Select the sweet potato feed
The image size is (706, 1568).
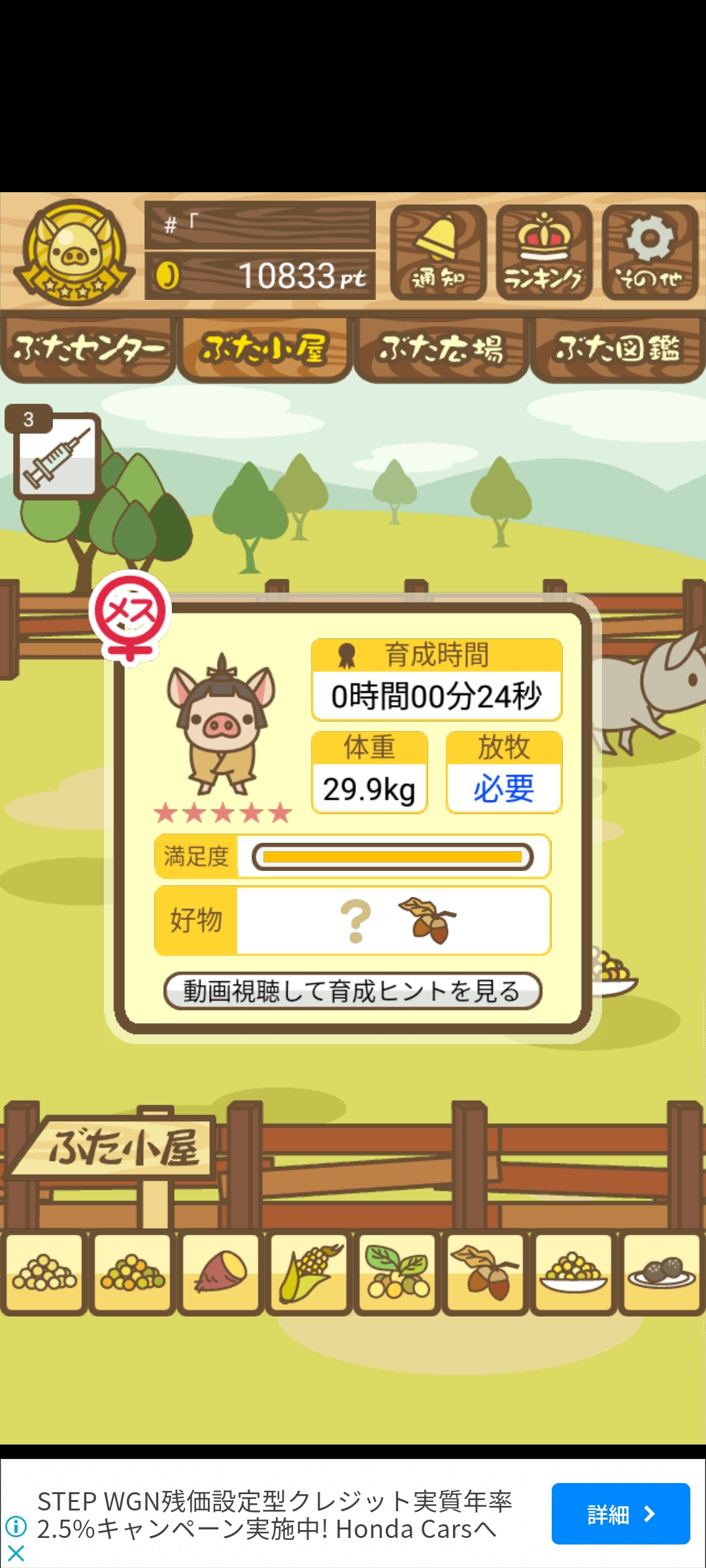(x=220, y=1272)
